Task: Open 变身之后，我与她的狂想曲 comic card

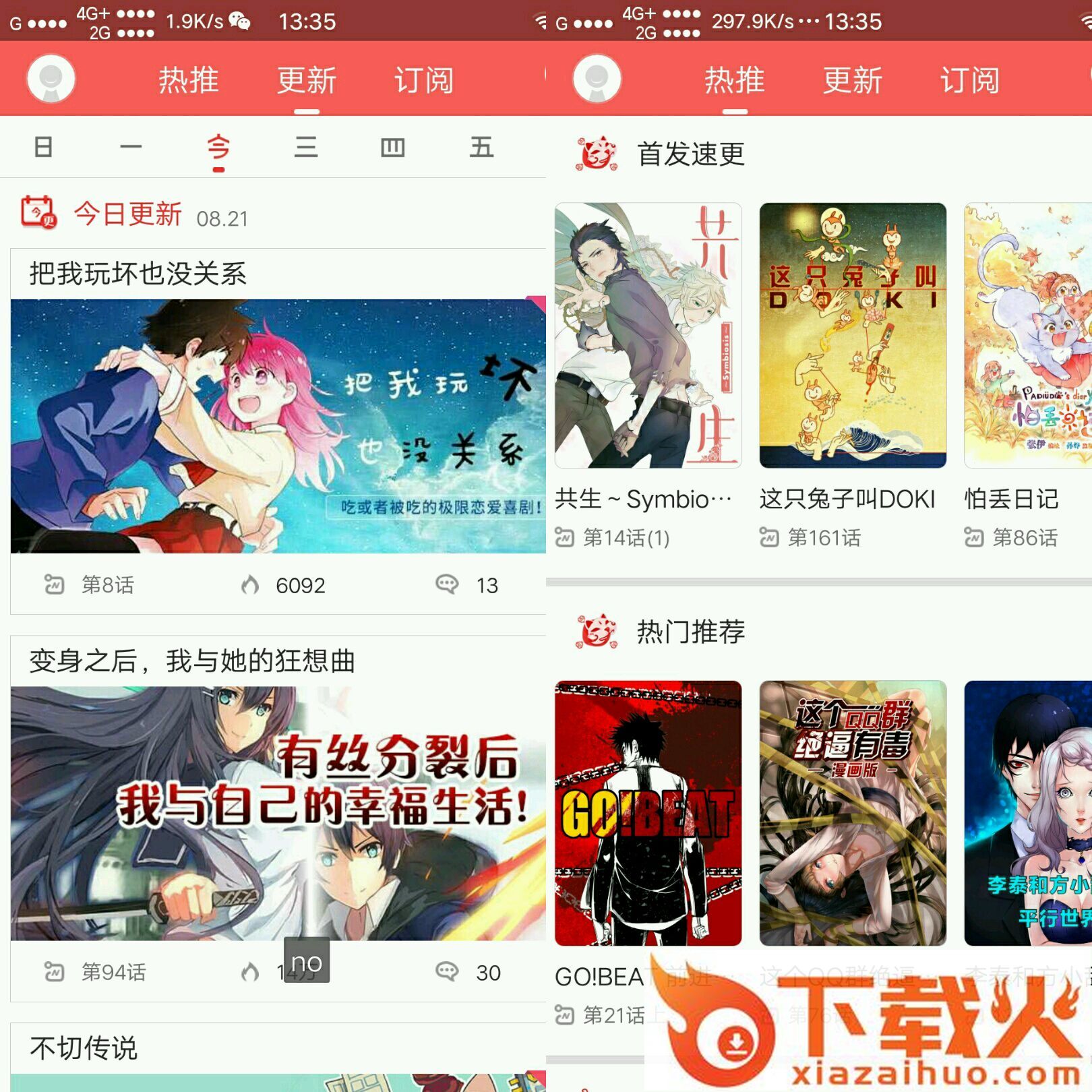Action: pyautogui.click(x=278, y=813)
